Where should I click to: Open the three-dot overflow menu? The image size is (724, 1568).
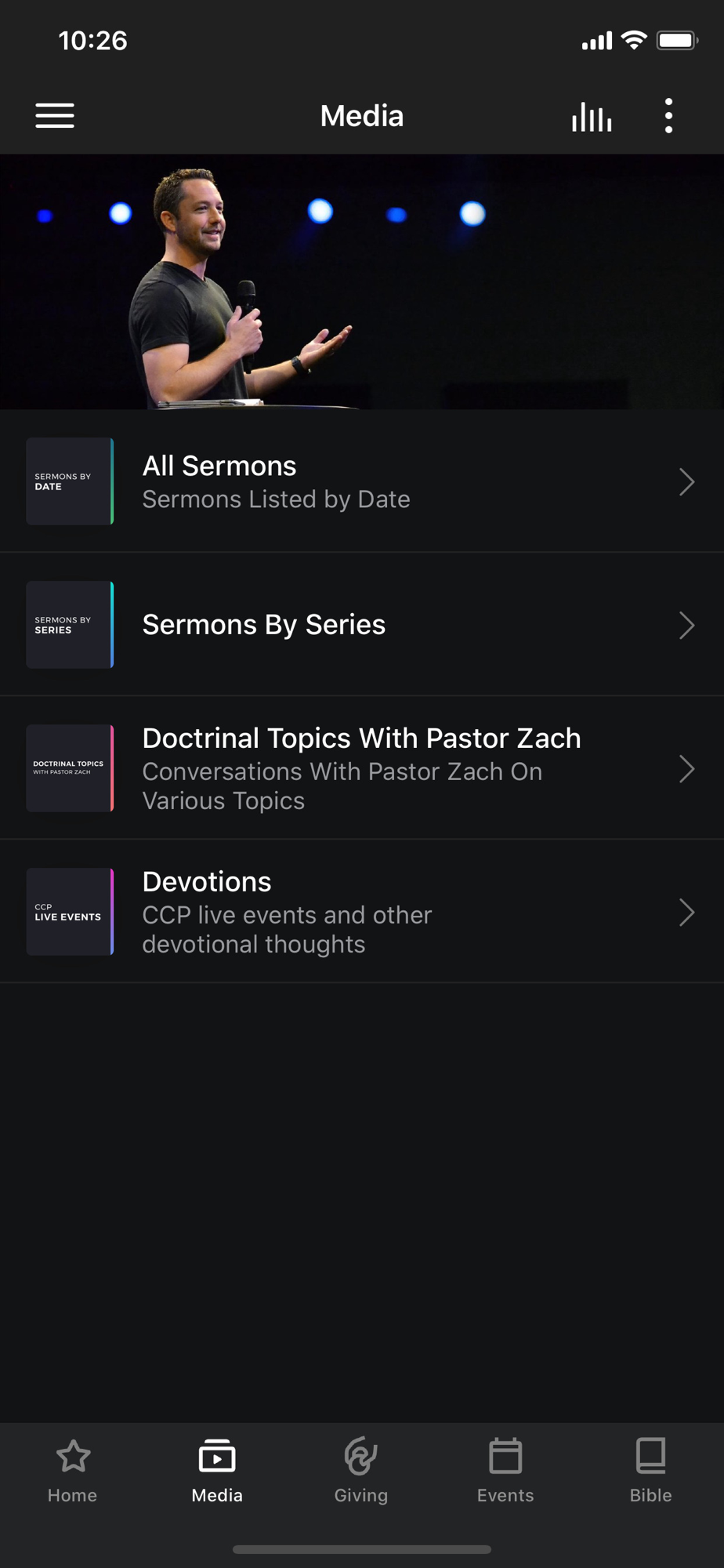(668, 116)
